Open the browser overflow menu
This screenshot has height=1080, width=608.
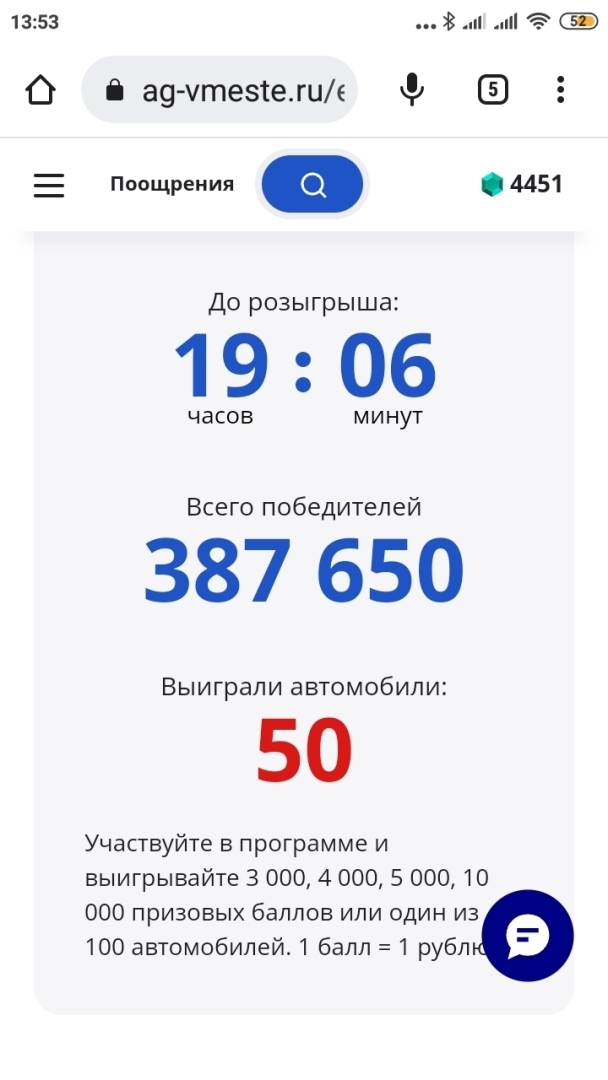pos(561,91)
